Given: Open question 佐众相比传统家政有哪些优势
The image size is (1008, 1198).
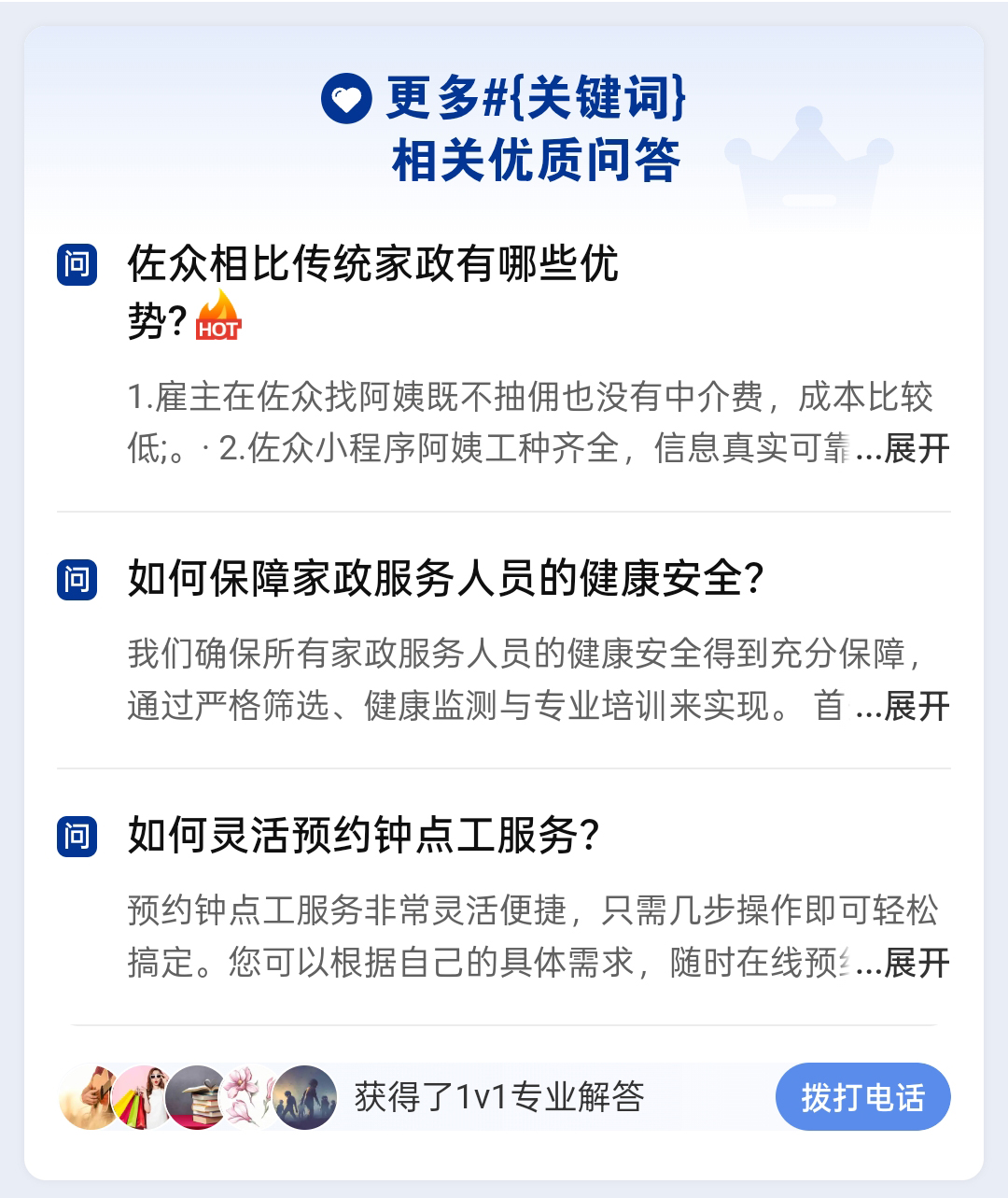Looking at the screenshot, I should click(x=373, y=265).
